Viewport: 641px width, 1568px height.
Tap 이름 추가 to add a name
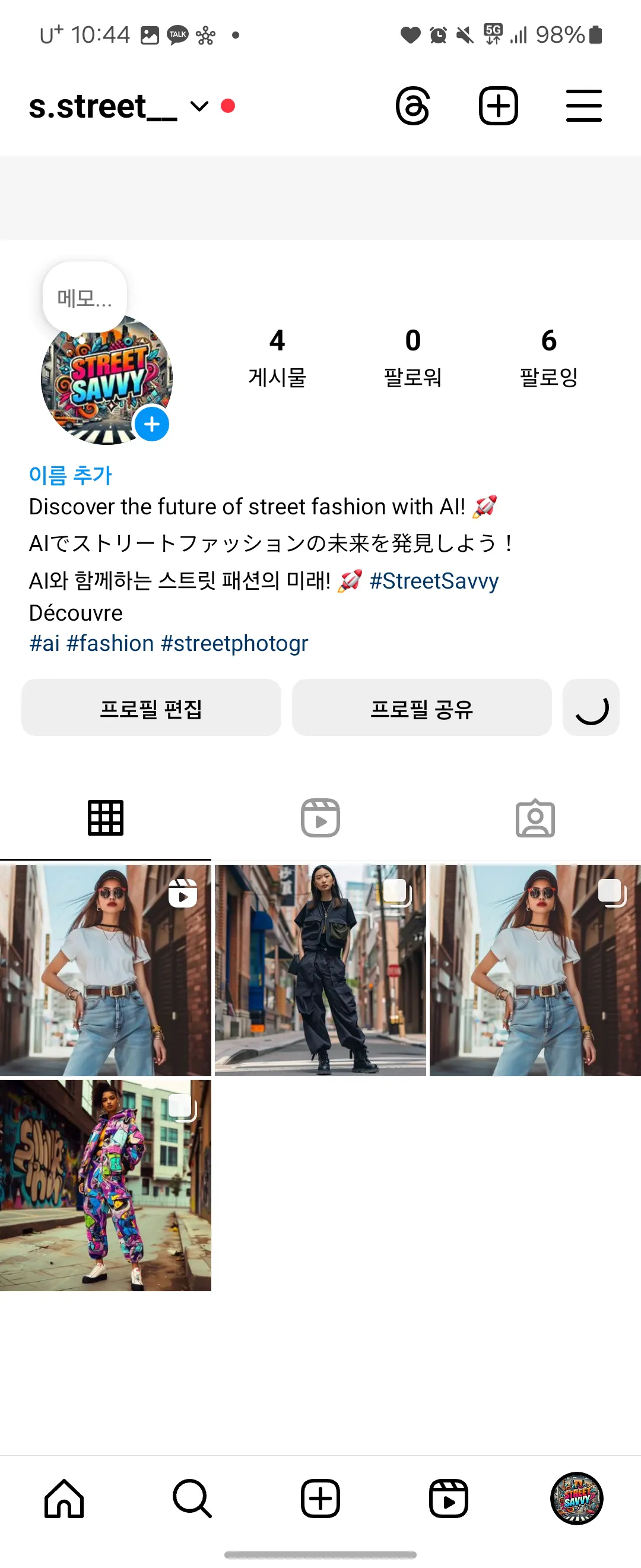70,475
